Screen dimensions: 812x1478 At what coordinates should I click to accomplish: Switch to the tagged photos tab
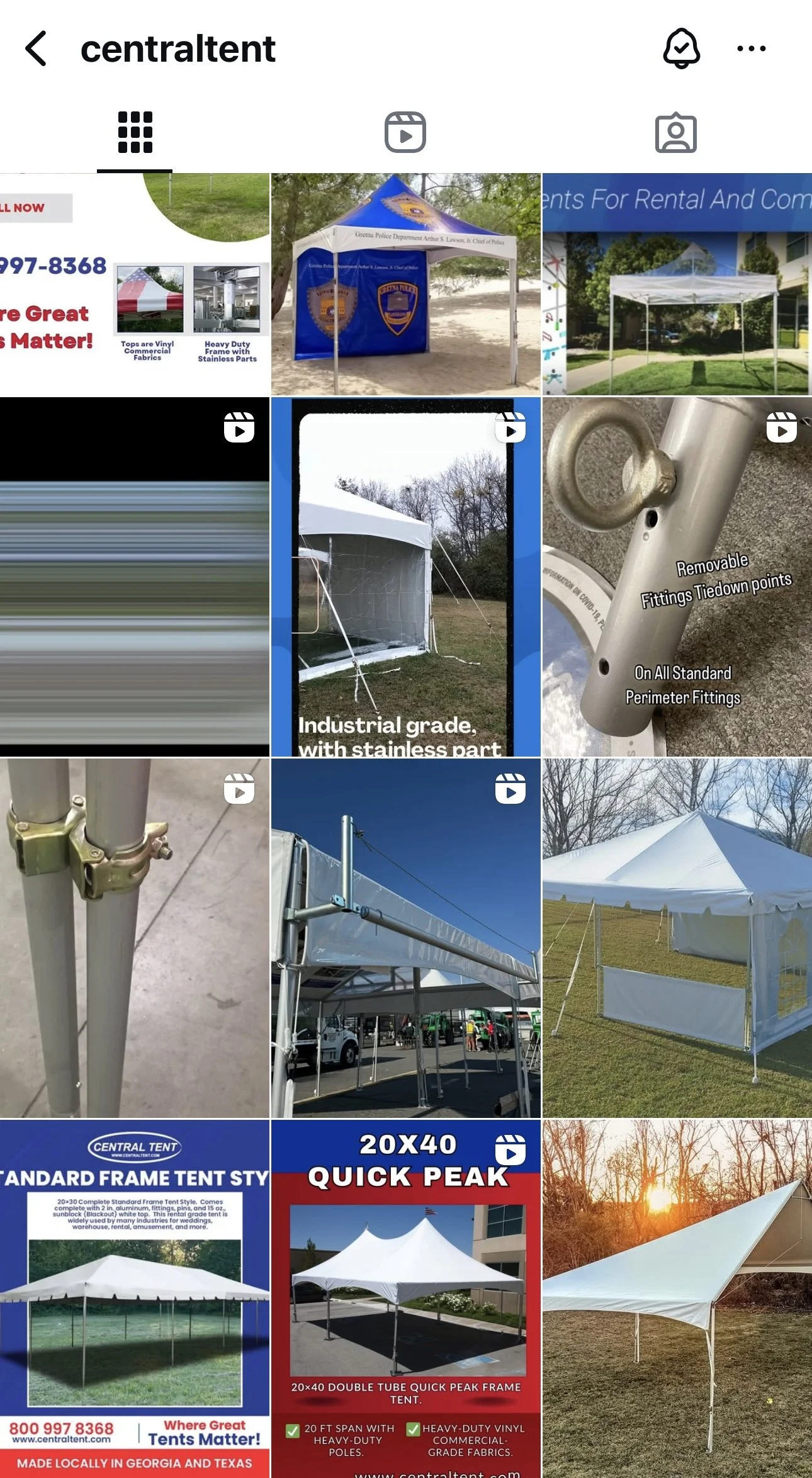[675, 133]
